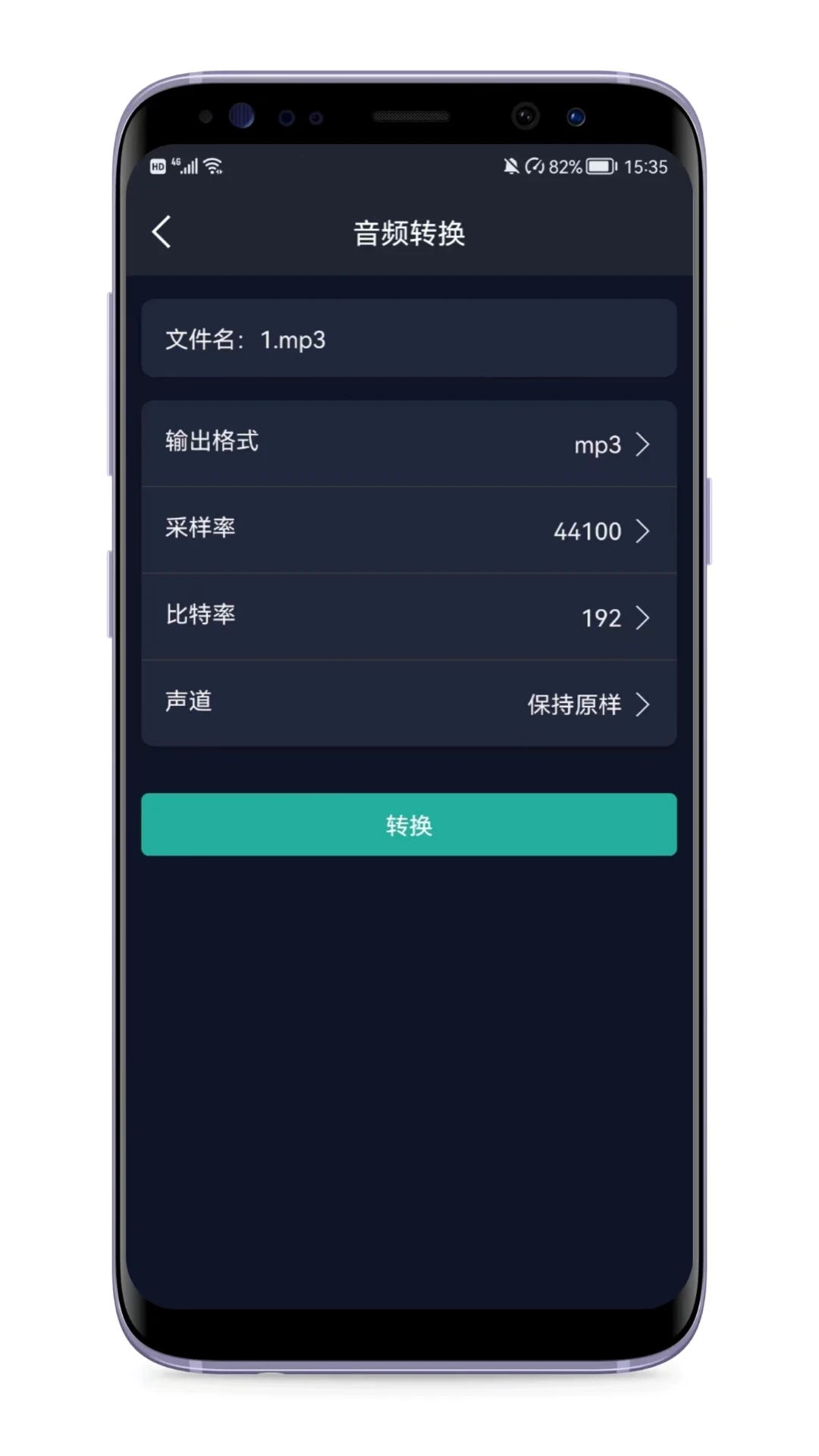Select the bitrate value 192

point(601,618)
